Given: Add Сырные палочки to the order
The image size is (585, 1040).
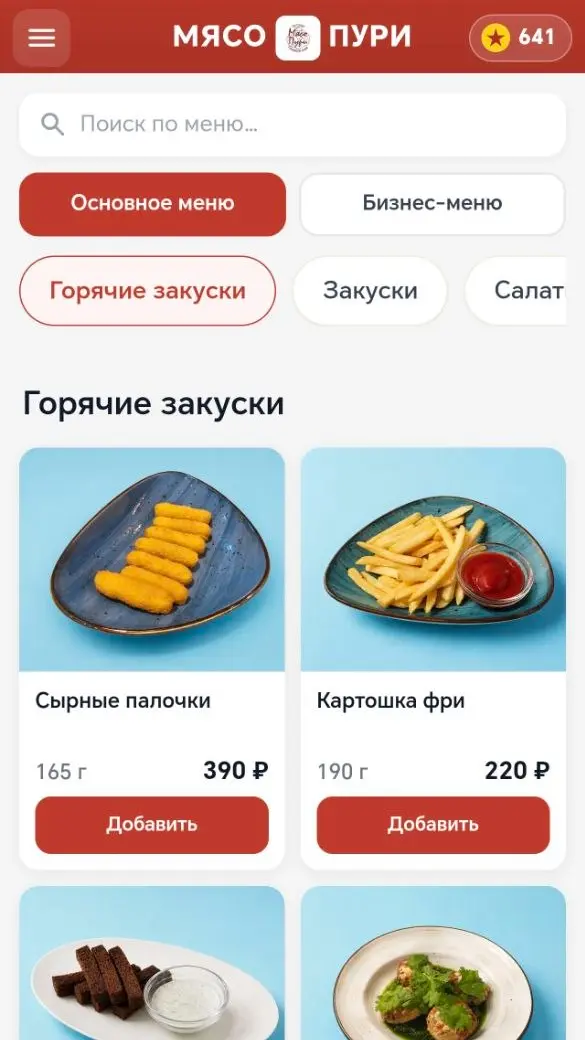Looking at the screenshot, I should (152, 824).
